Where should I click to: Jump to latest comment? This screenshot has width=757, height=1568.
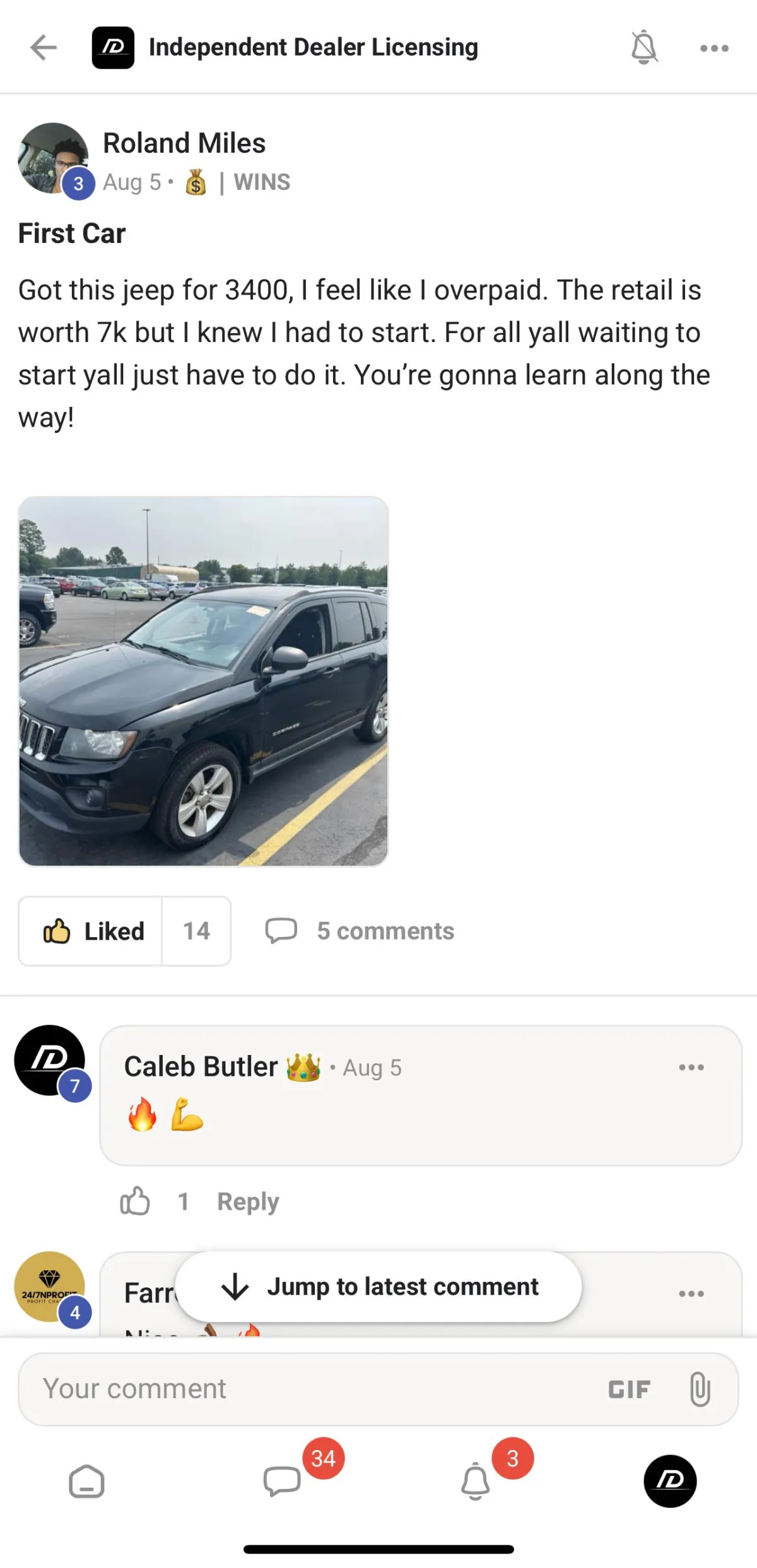pyautogui.click(x=378, y=1287)
